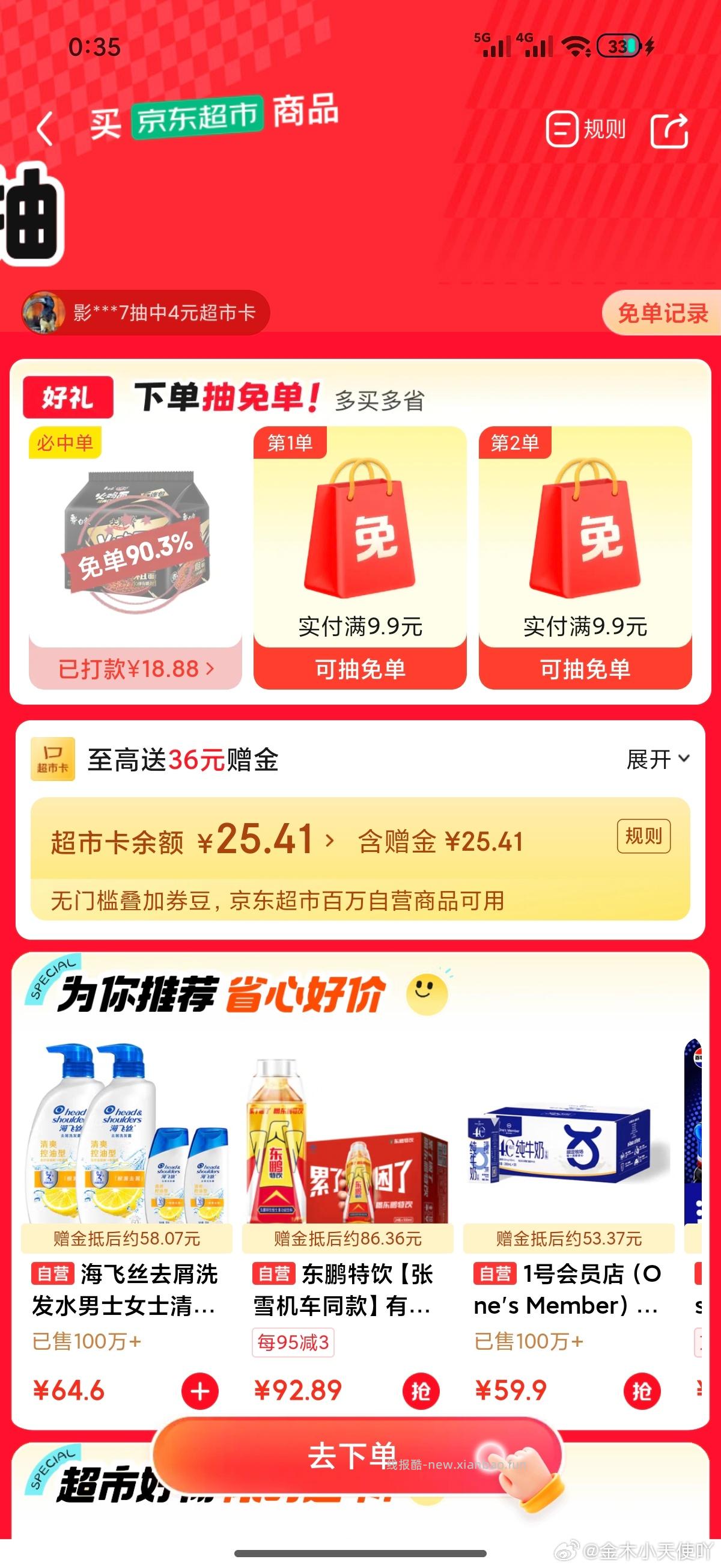This screenshot has width=721, height=1568.
Task: Expand the 至高送36元赠金 section via 展开
Action: coord(654,759)
